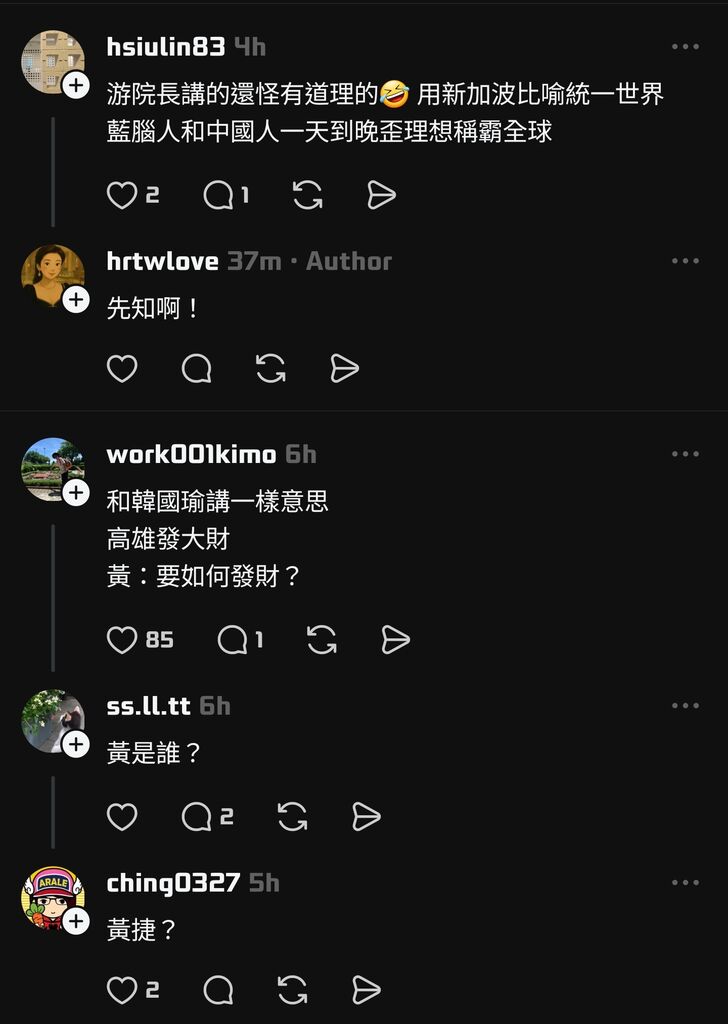Viewport: 728px width, 1024px height.
Task: Like ching0327's reply
Action: click(122, 990)
